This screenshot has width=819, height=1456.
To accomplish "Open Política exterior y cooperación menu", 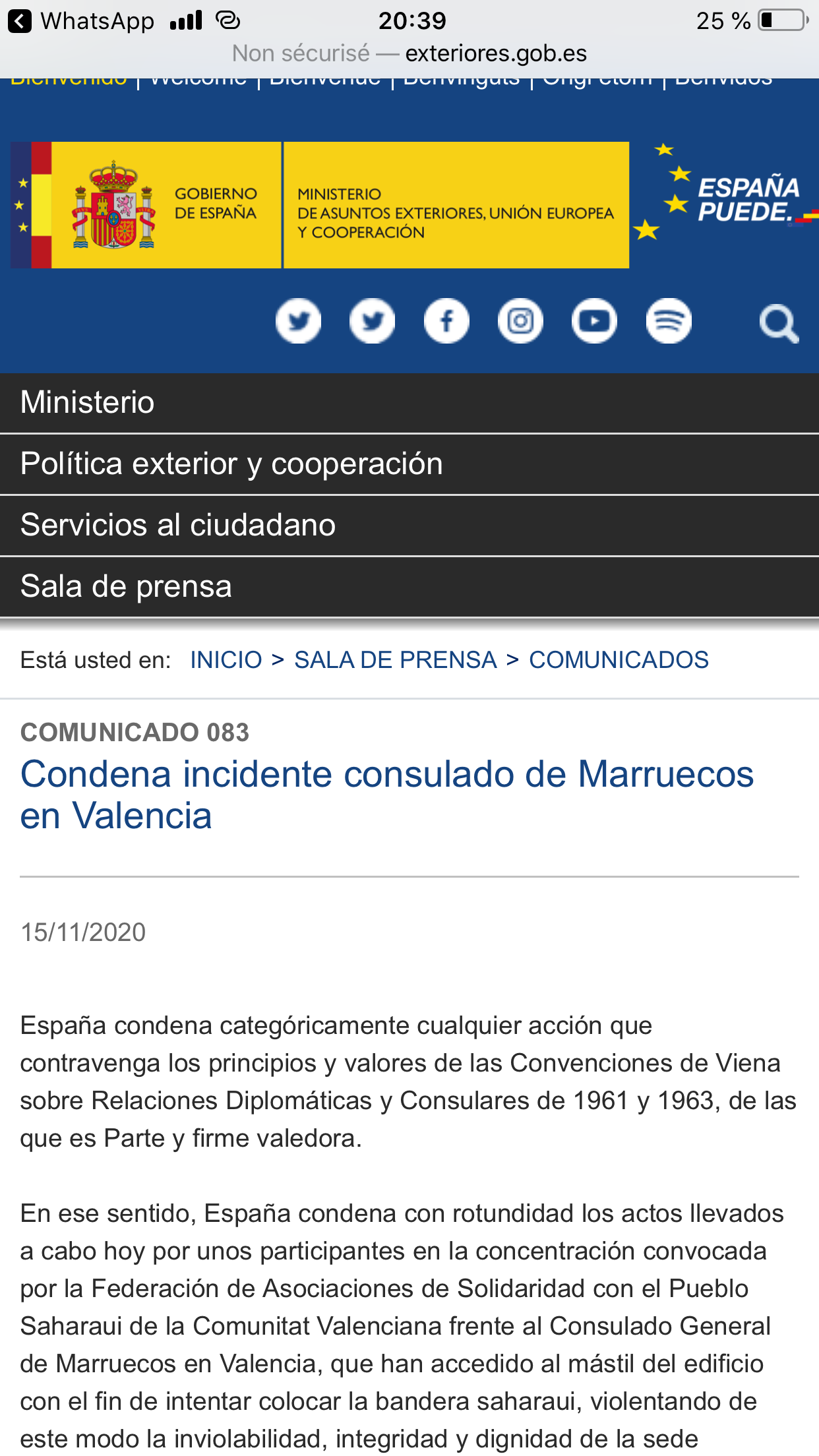I will click(x=409, y=464).
